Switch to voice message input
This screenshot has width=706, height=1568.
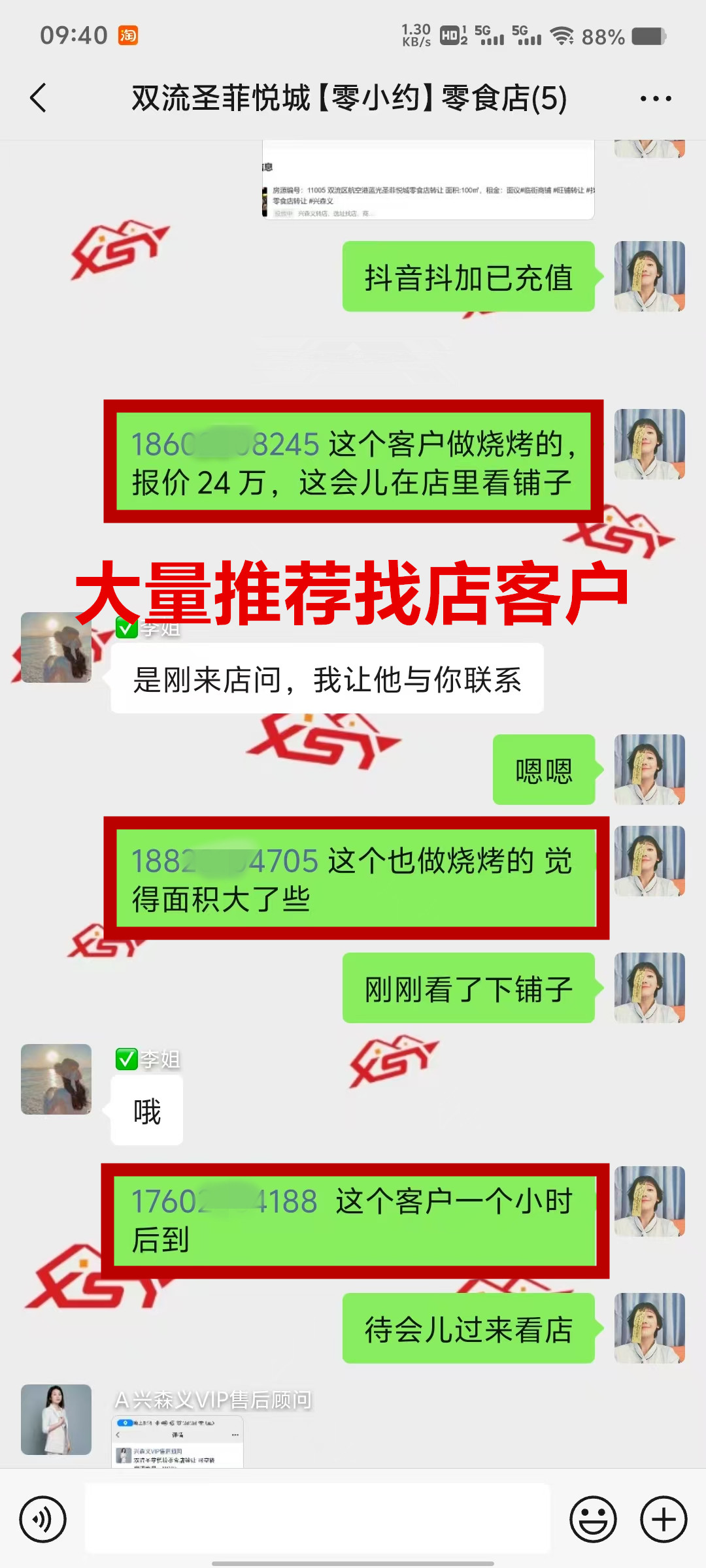pyautogui.click(x=43, y=1519)
